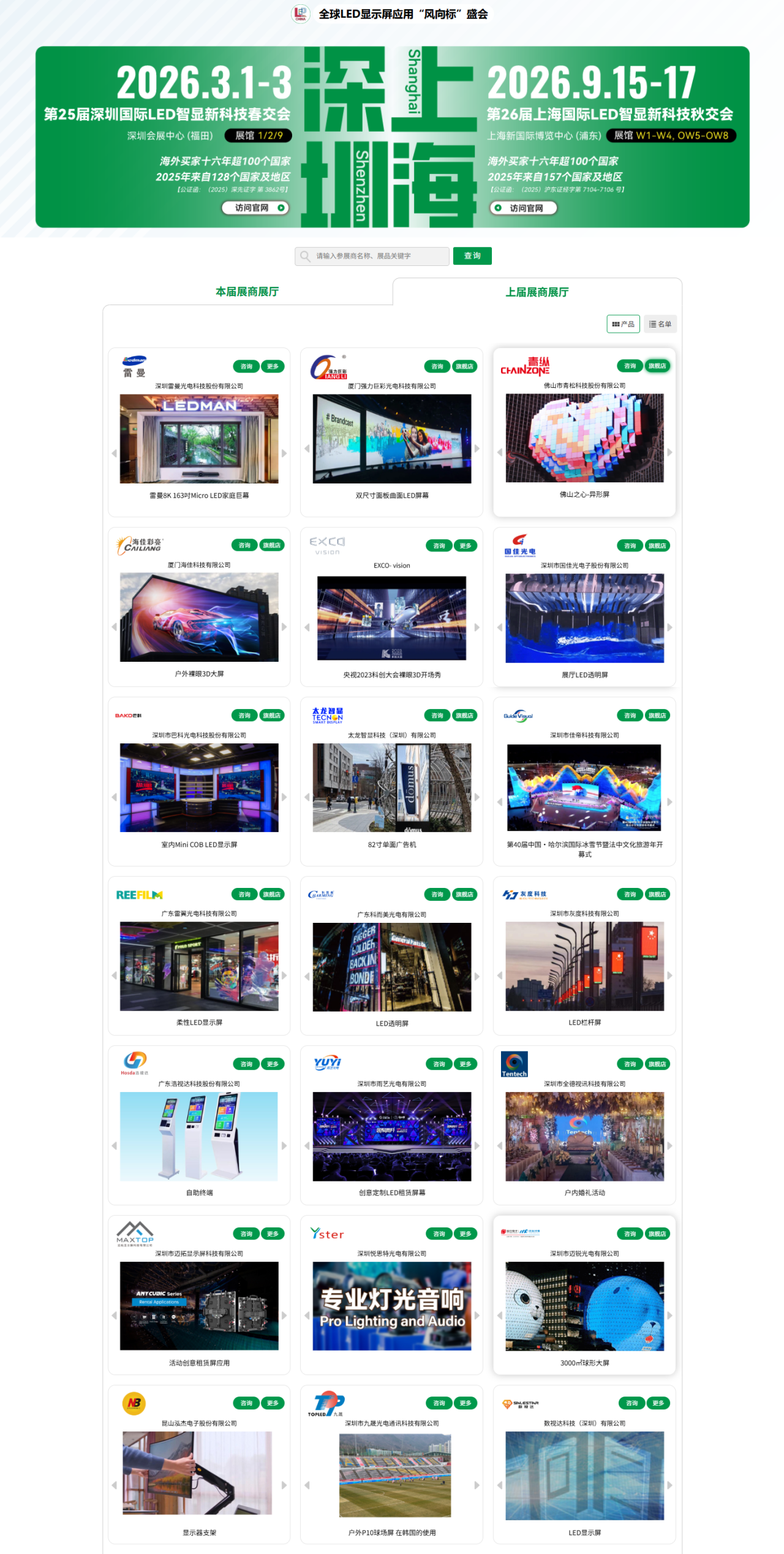Tap 咨询 on 深圳雷曼光电 card
Viewport: 784px width, 1554px height.
coord(246,366)
